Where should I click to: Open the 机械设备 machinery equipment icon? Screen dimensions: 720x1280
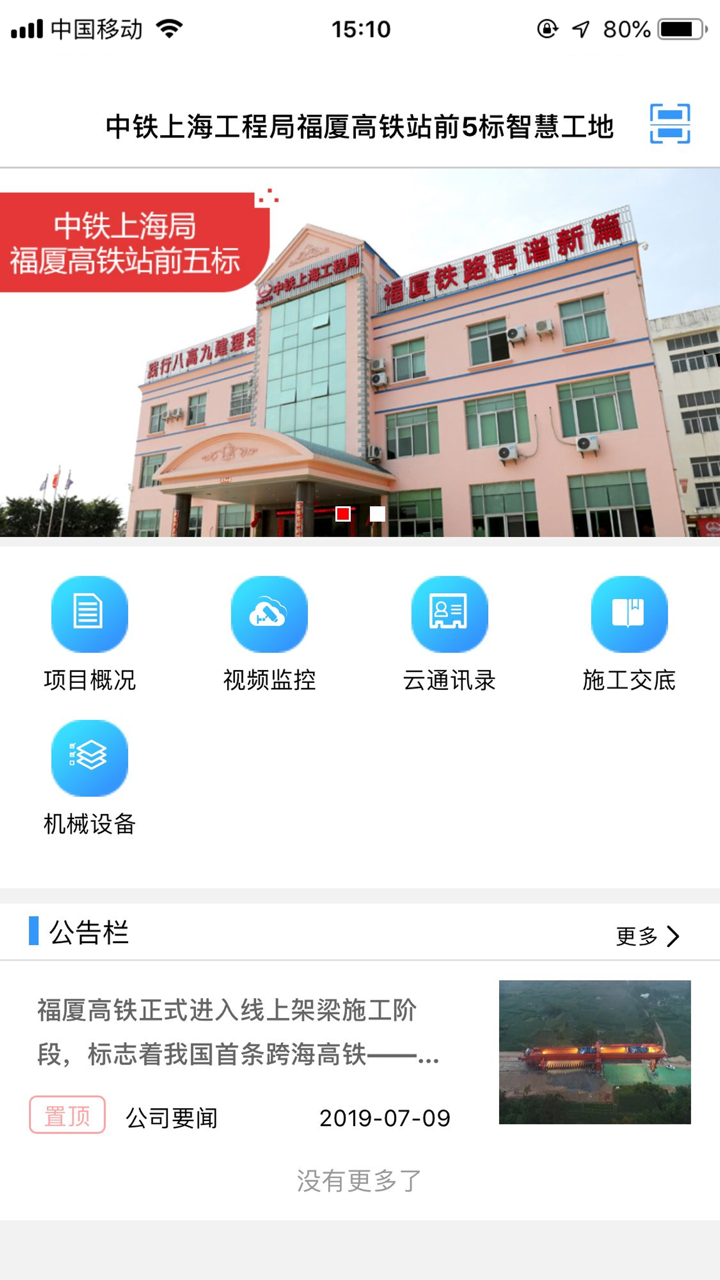(89, 758)
